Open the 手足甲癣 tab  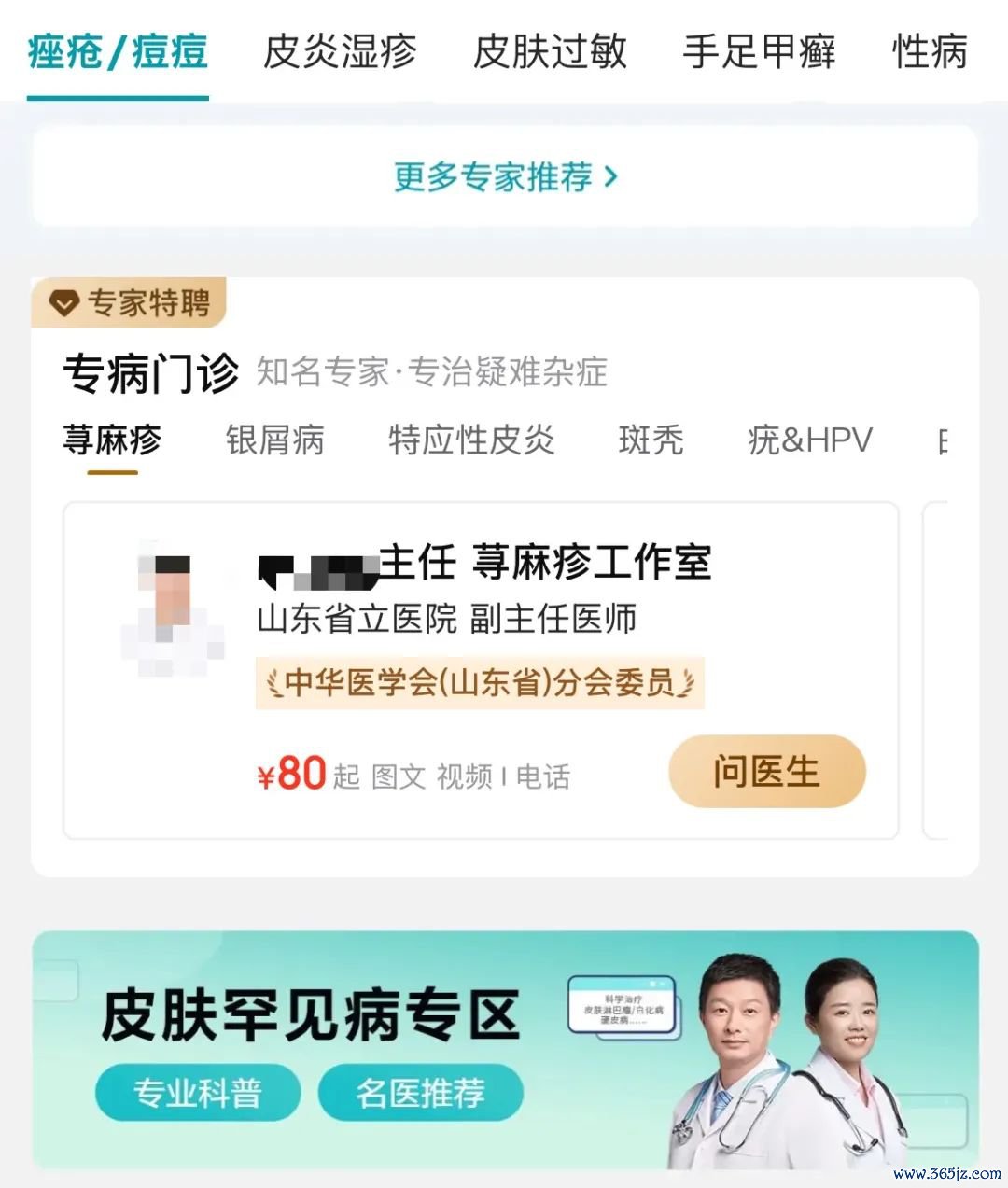click(x=759, y=52)
